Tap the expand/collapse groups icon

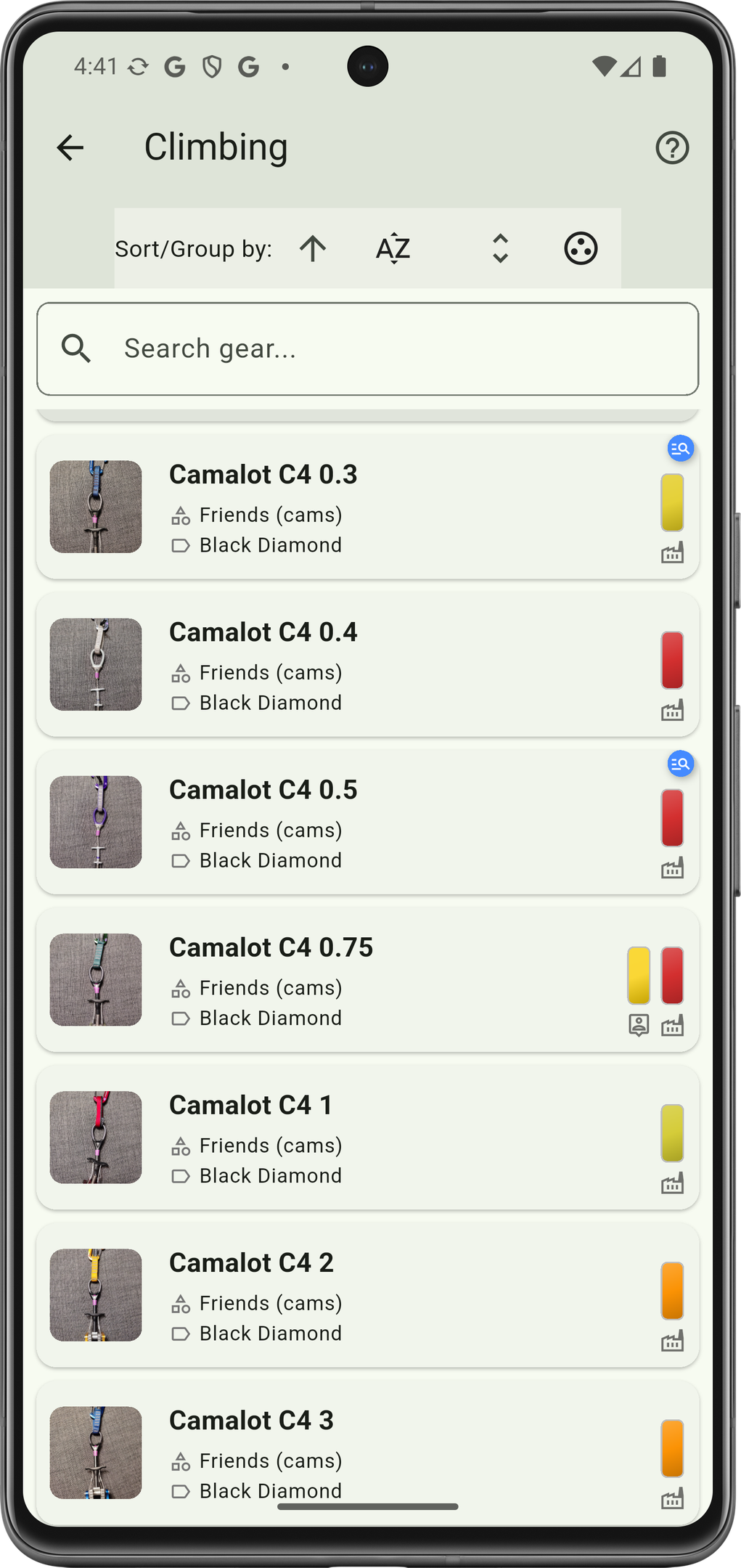500,249
